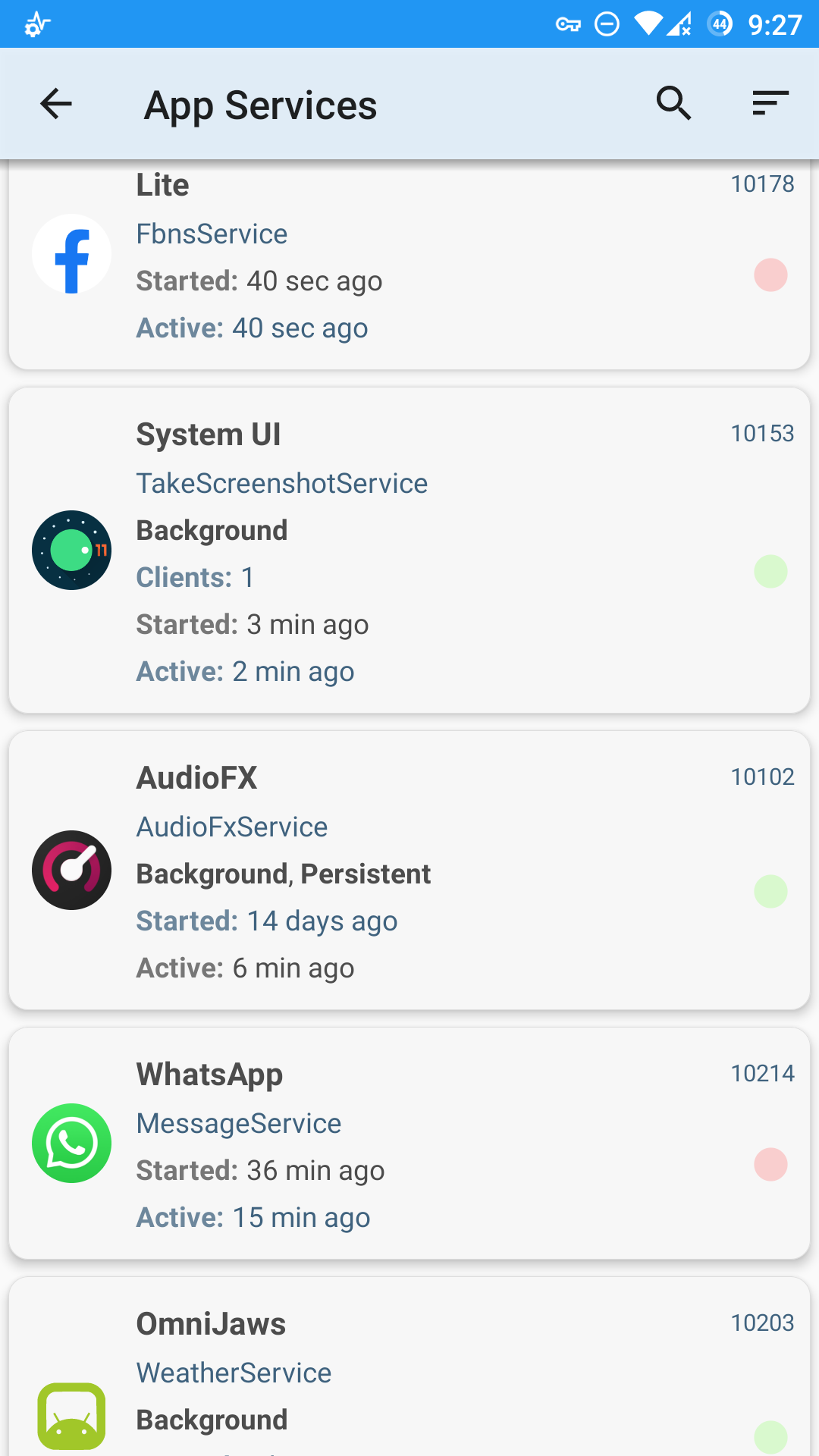
Task: Go back using the arrow icon
Action: pyautogui.click(x=56, y=104)
